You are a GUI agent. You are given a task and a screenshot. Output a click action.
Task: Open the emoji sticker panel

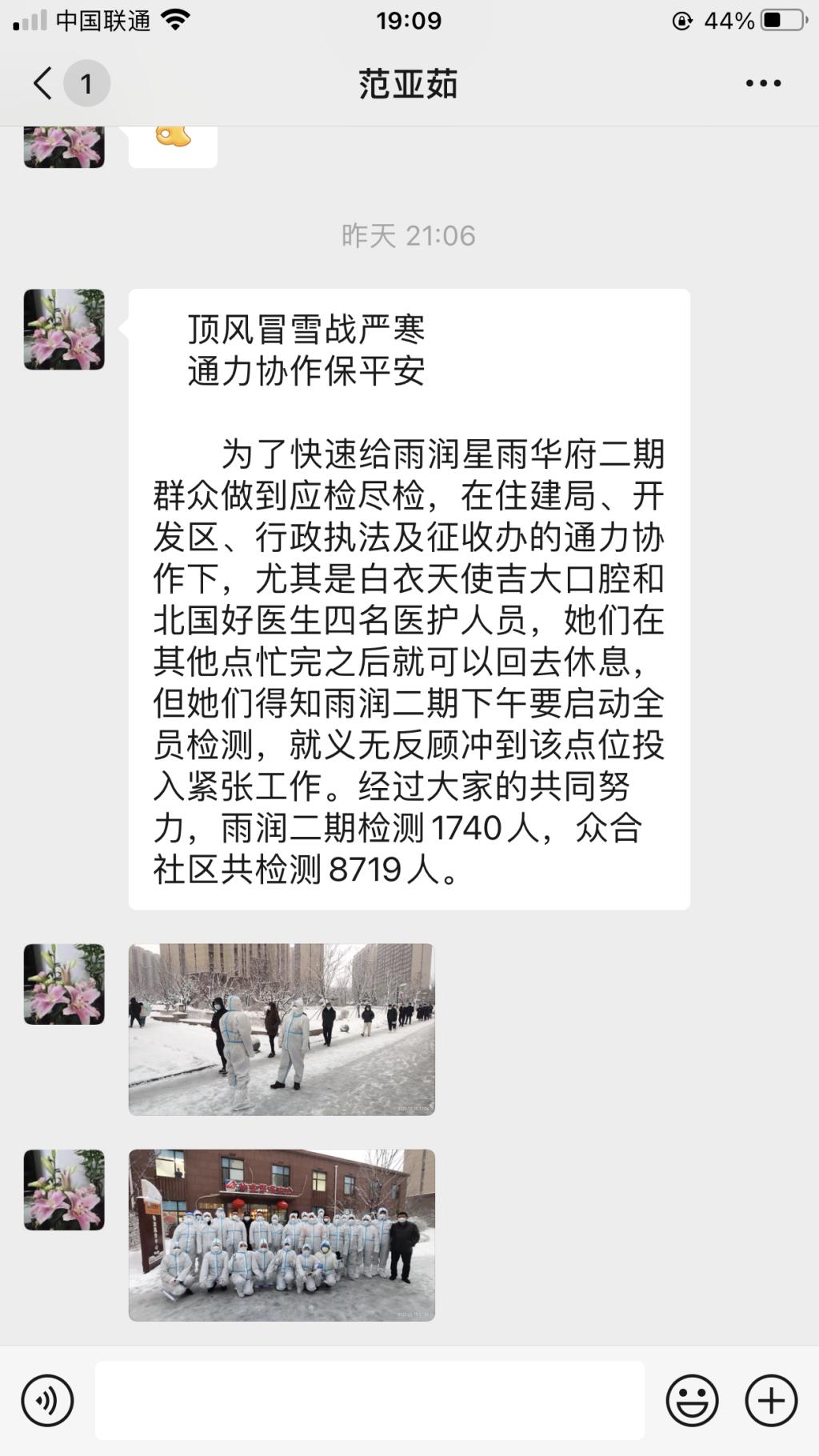(692, 1400)
